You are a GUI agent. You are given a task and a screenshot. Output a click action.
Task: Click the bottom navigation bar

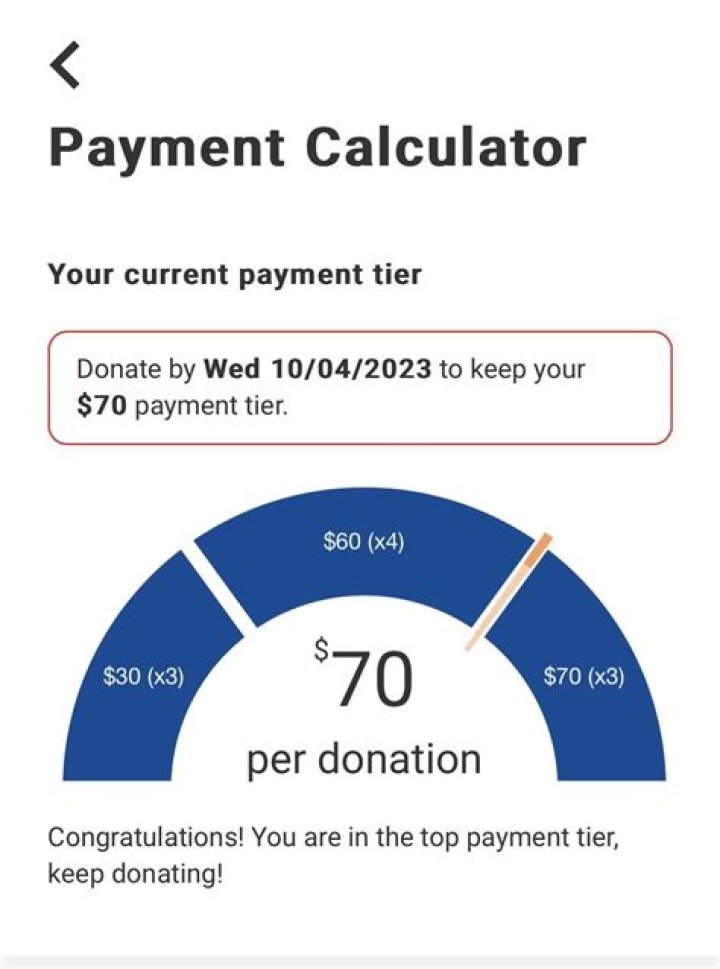click(360, 957)
